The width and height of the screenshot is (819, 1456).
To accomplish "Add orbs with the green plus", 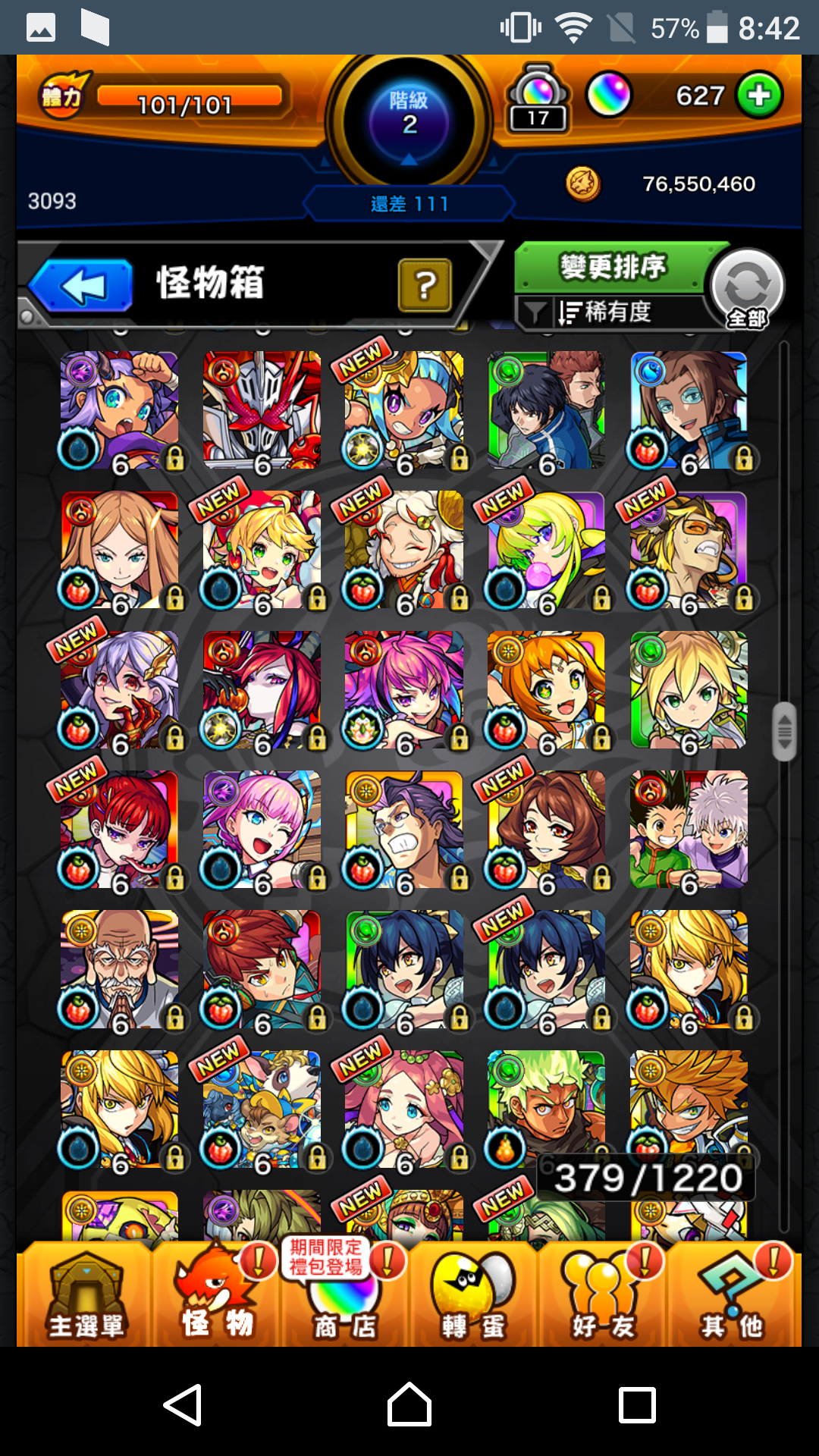I will pyautogui.click(x=759, y=96).
